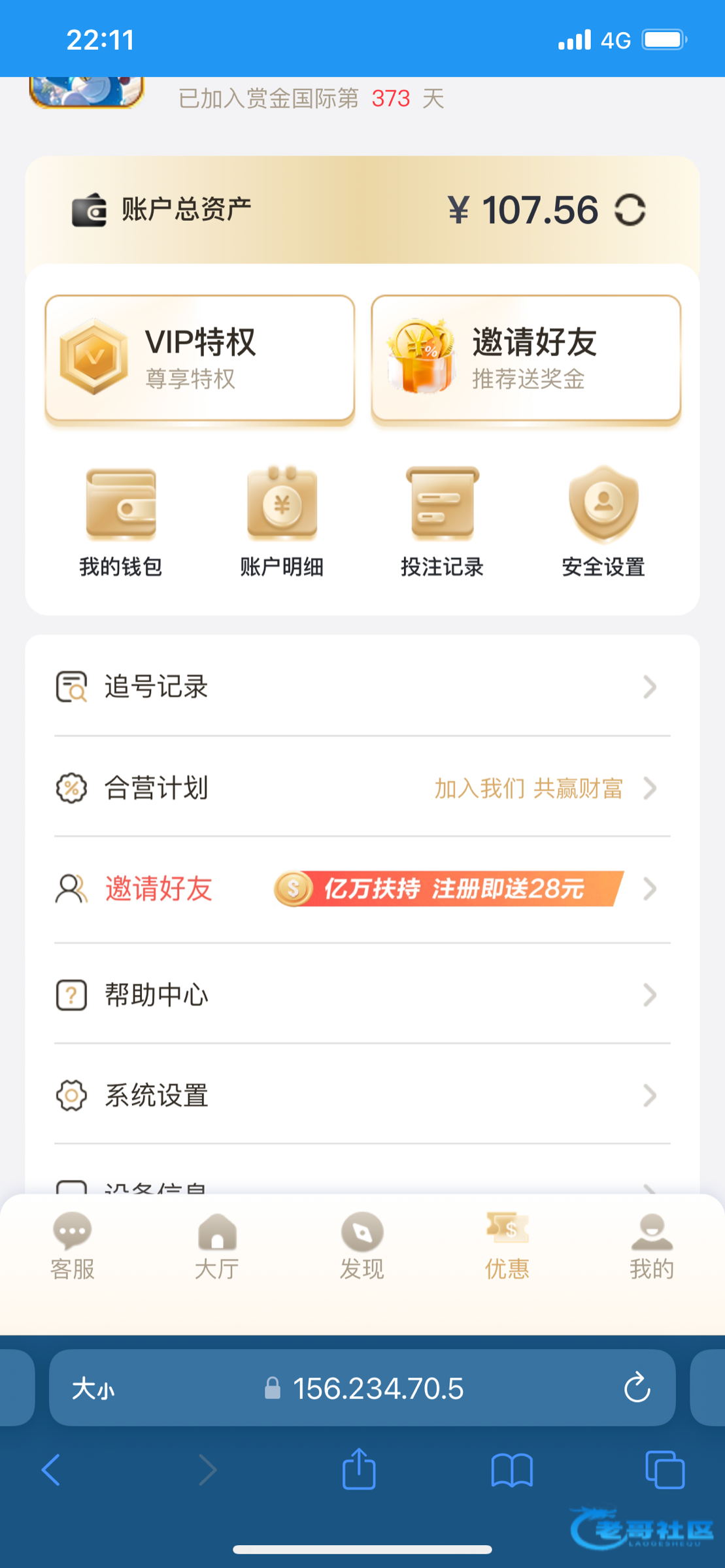Refresh the account total assets balance
This screenshot has width=725, height=1568.
[630, 210]
